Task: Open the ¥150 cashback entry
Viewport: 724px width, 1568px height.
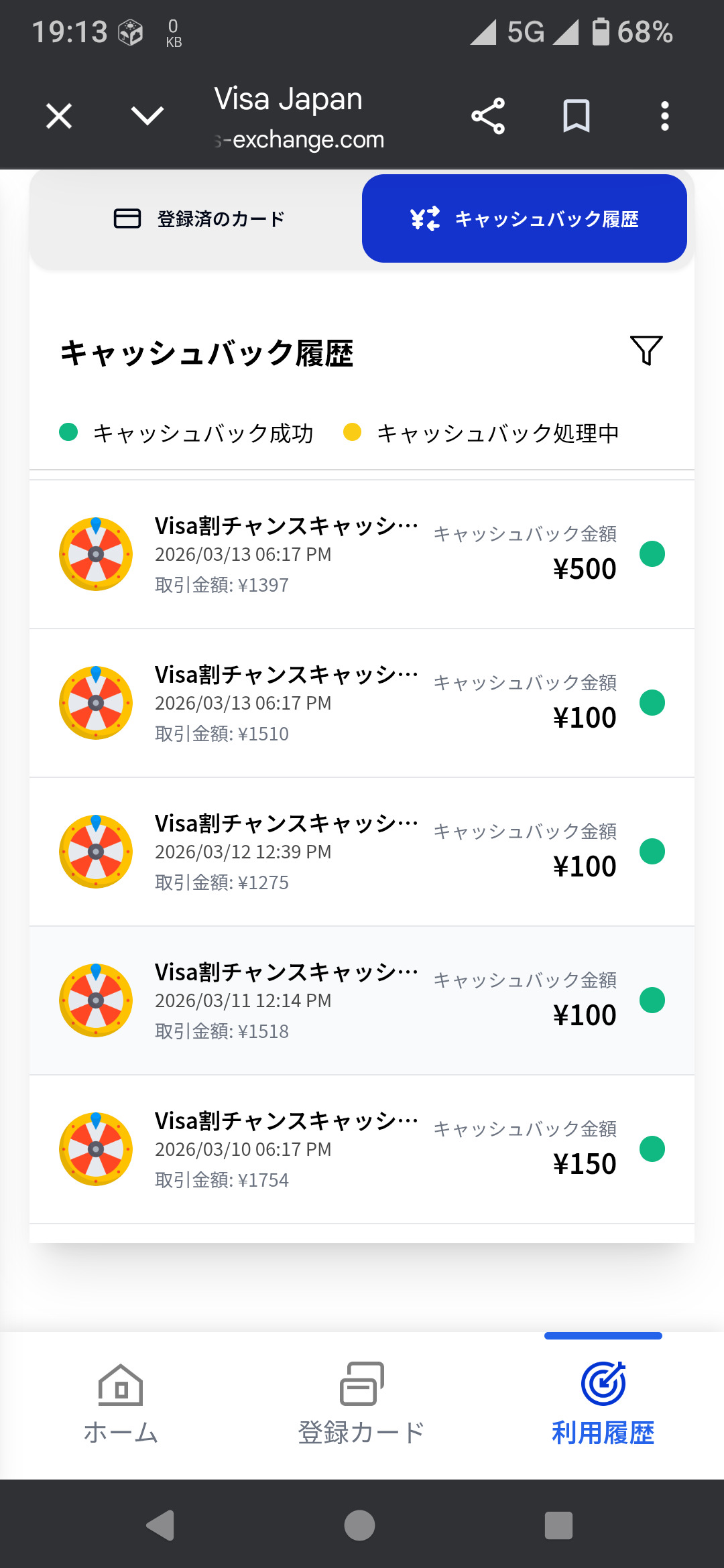Action: [x=362, y=1150]
